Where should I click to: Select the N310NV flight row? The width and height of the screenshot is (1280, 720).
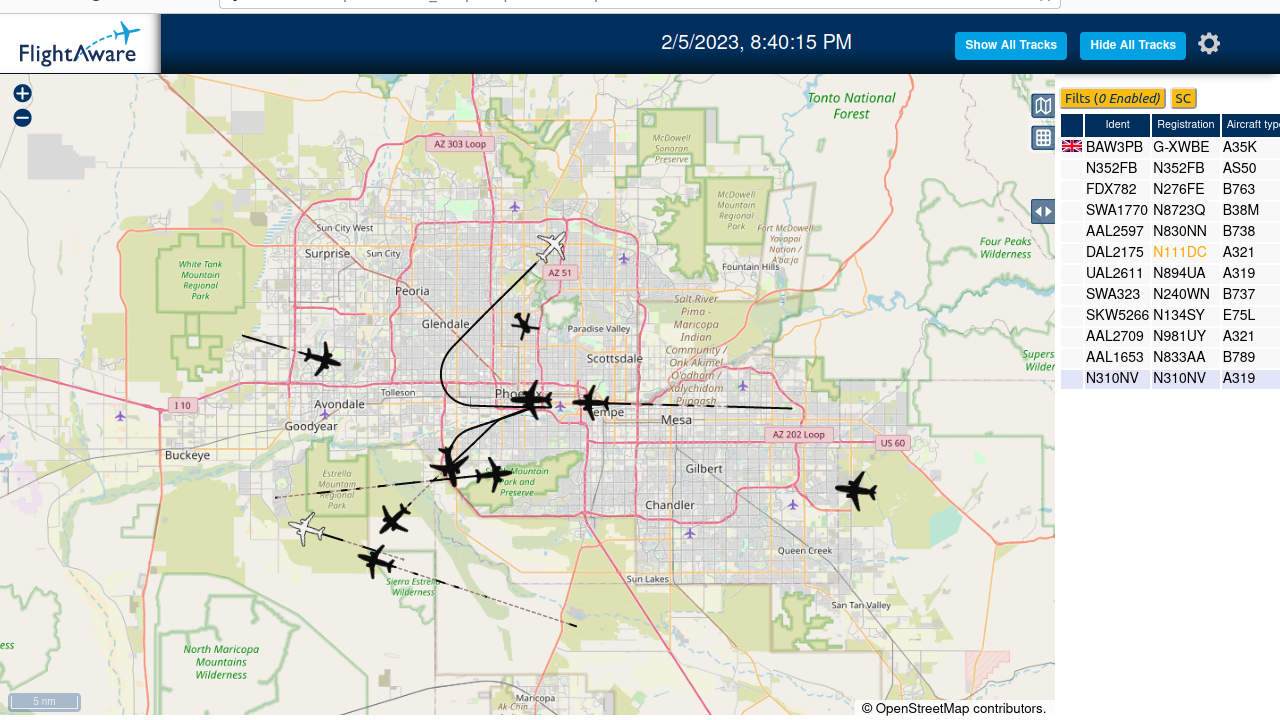[1170, 378]
